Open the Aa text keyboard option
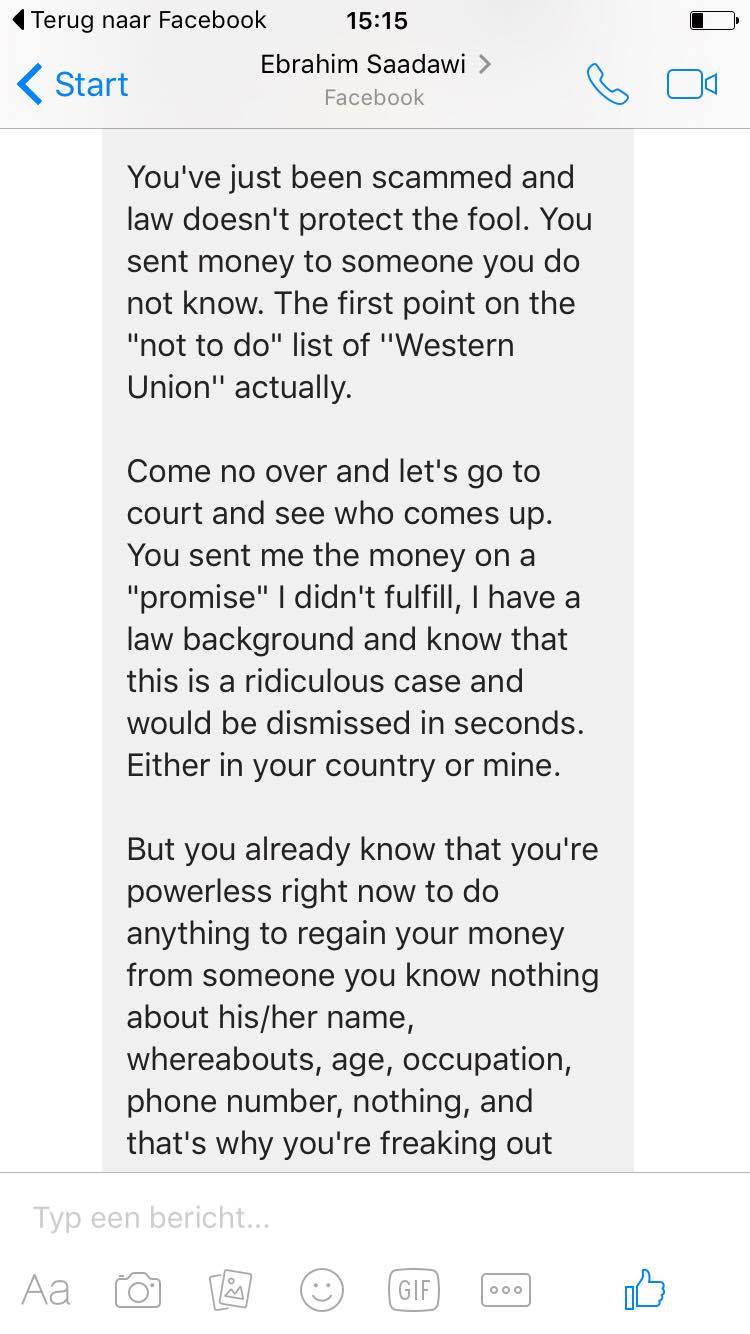750x1334 pixels. (46, 1289)
